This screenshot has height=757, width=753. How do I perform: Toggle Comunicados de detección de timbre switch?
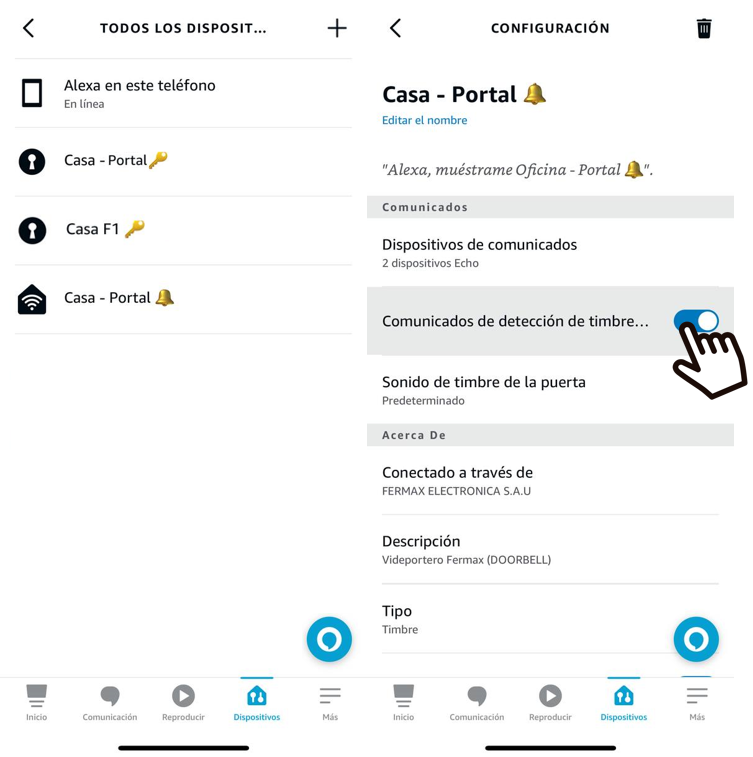point(696,320)
